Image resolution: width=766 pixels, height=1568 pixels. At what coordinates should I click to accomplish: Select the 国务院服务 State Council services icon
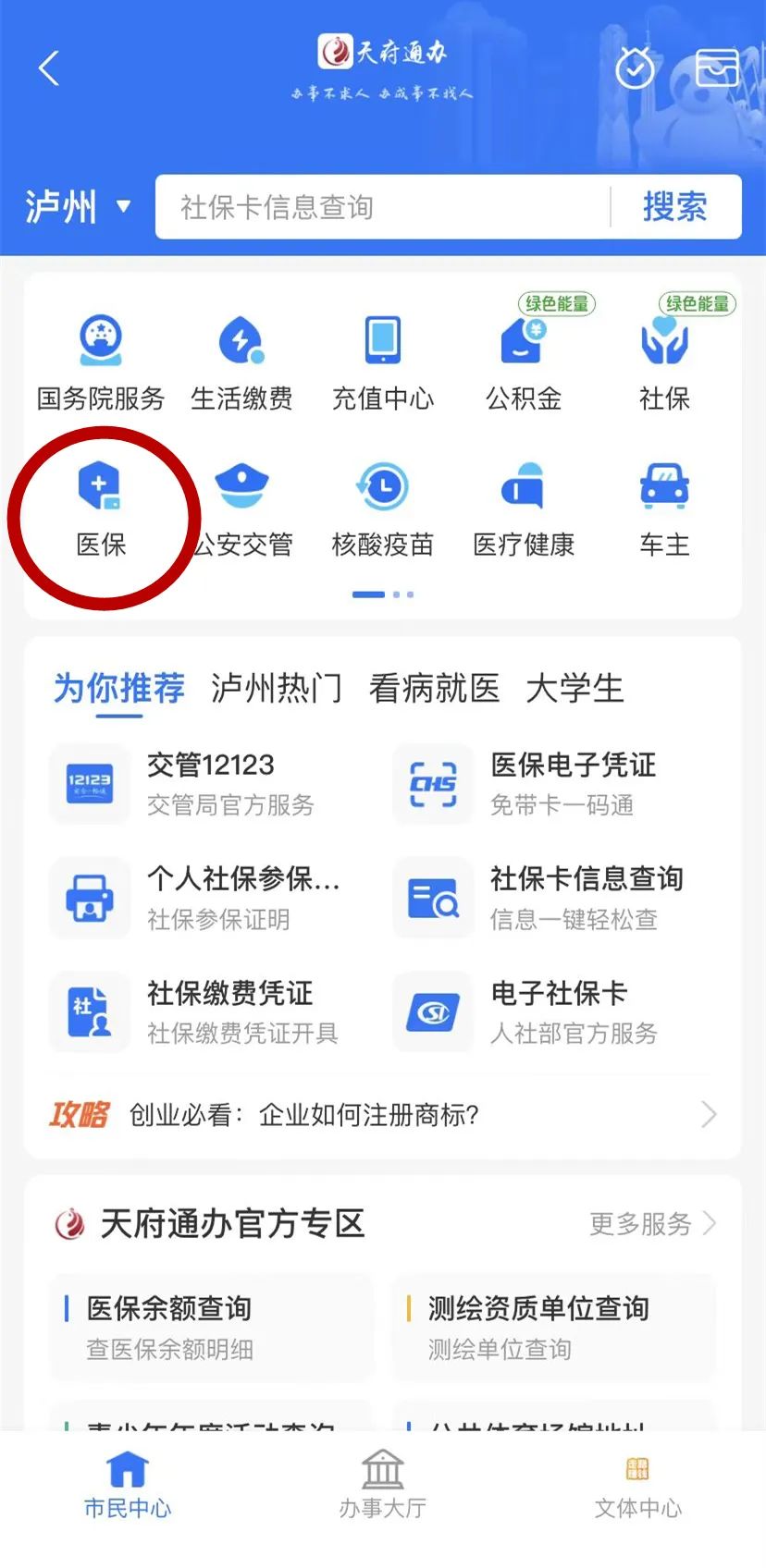102,361
